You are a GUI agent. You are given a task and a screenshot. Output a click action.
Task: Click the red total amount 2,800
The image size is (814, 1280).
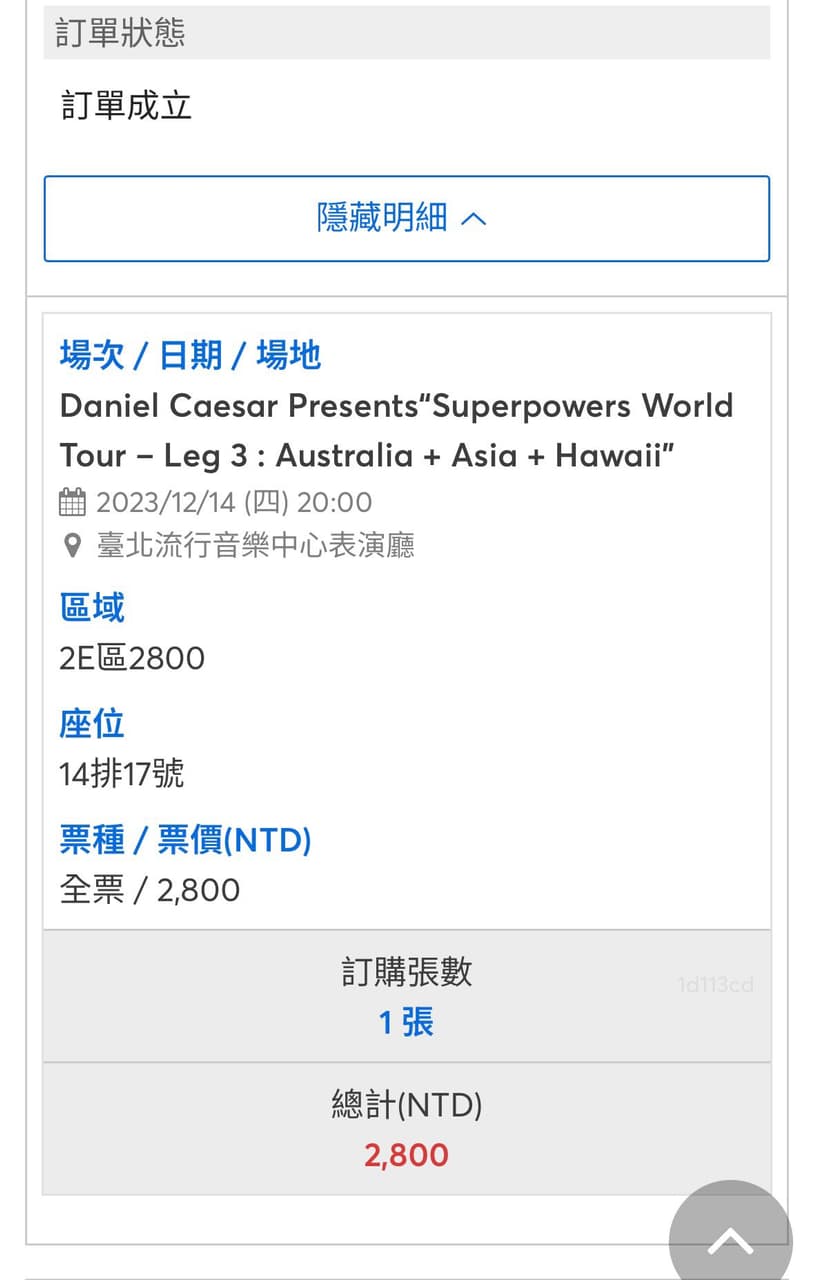(404, 1155)
